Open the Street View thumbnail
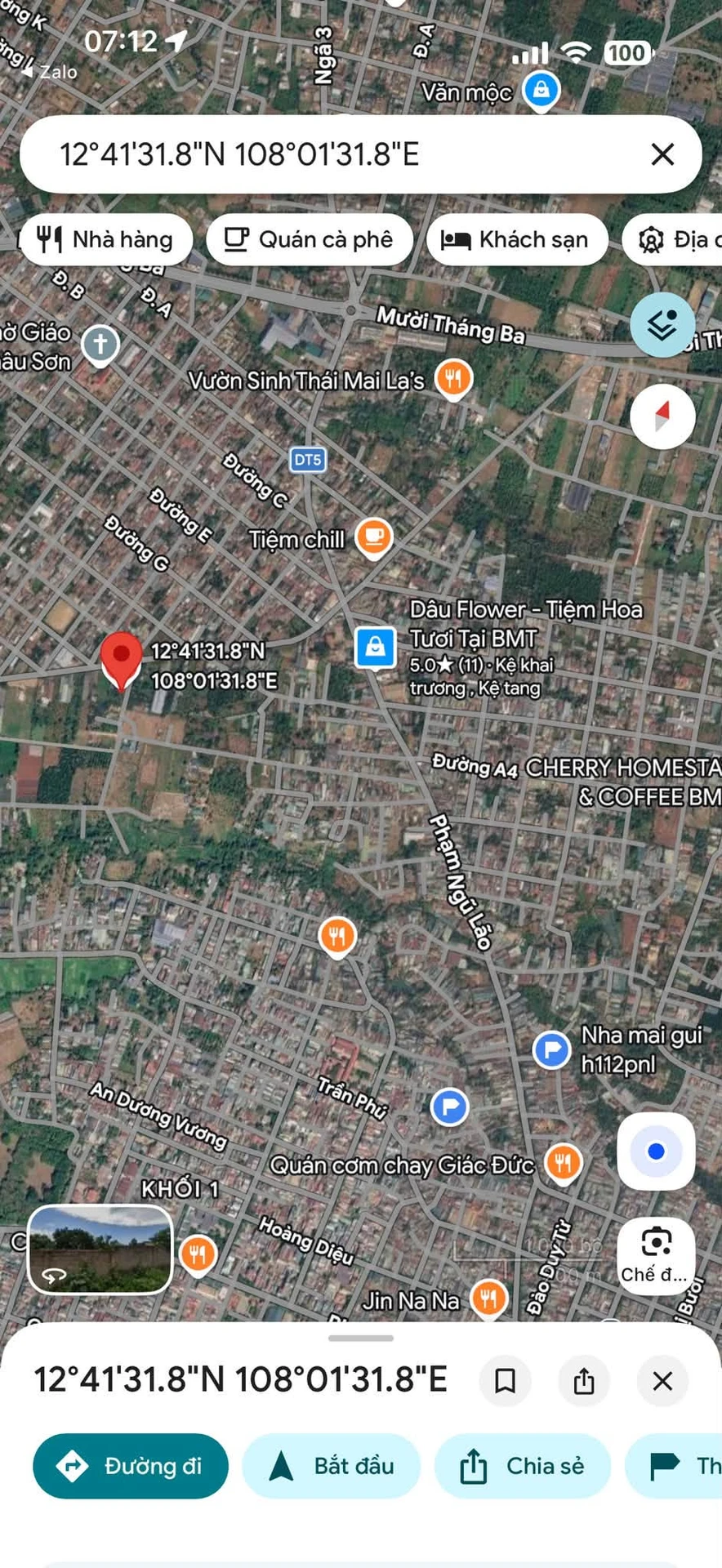This screenshot has width=722, height=1568. coord(100,1249)
